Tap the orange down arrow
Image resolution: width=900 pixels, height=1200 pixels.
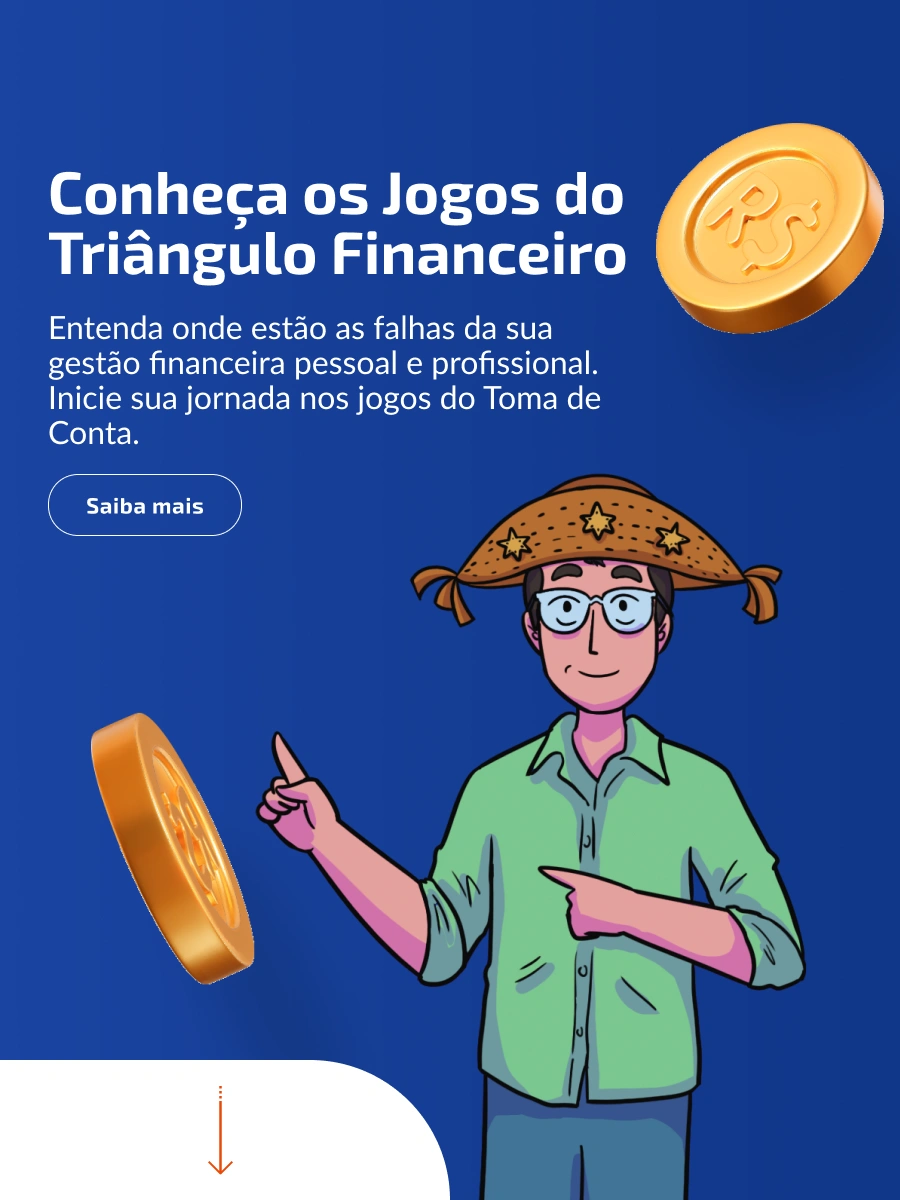coord(220,1130)
